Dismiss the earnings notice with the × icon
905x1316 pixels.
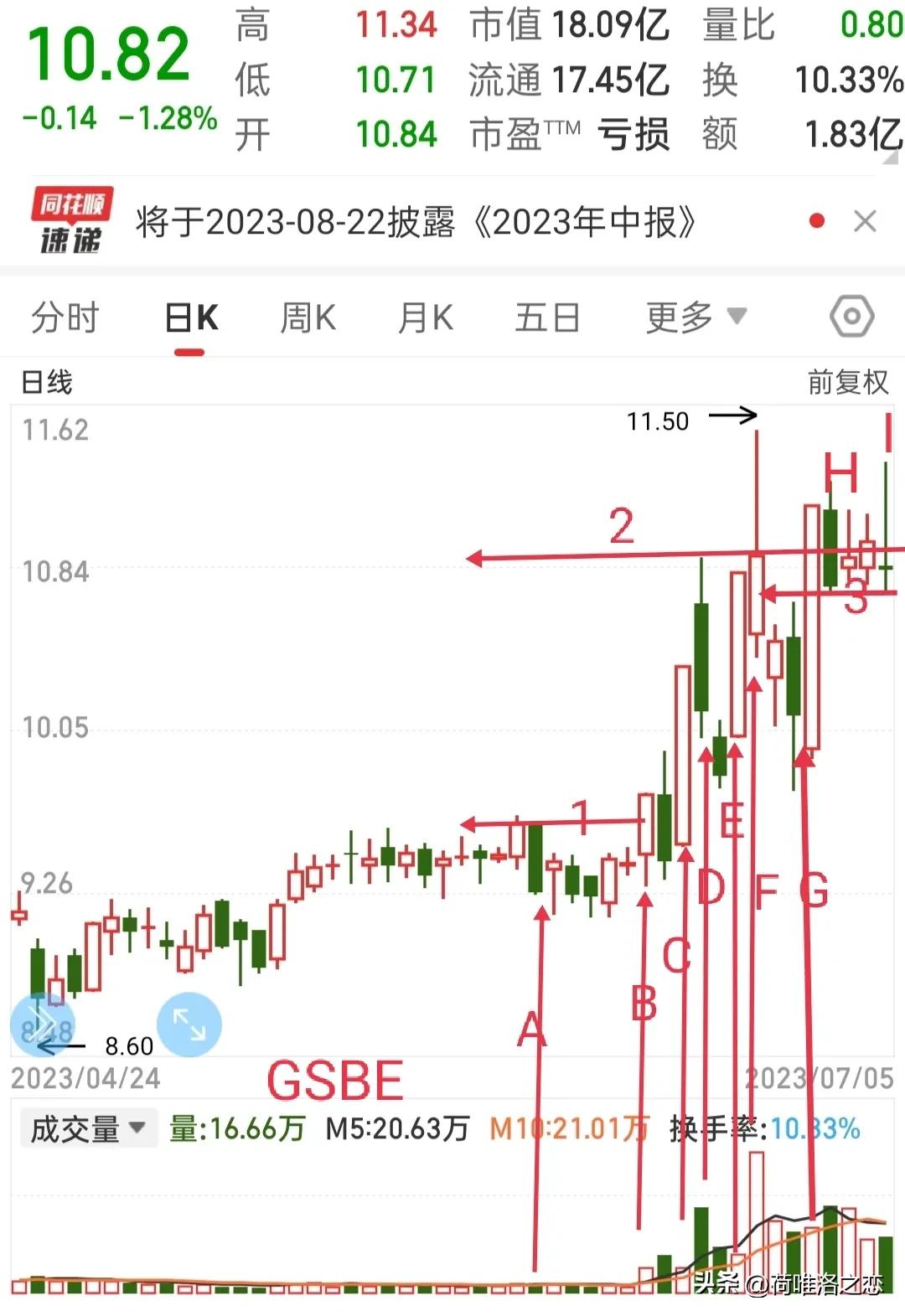[x=866, y=220]
